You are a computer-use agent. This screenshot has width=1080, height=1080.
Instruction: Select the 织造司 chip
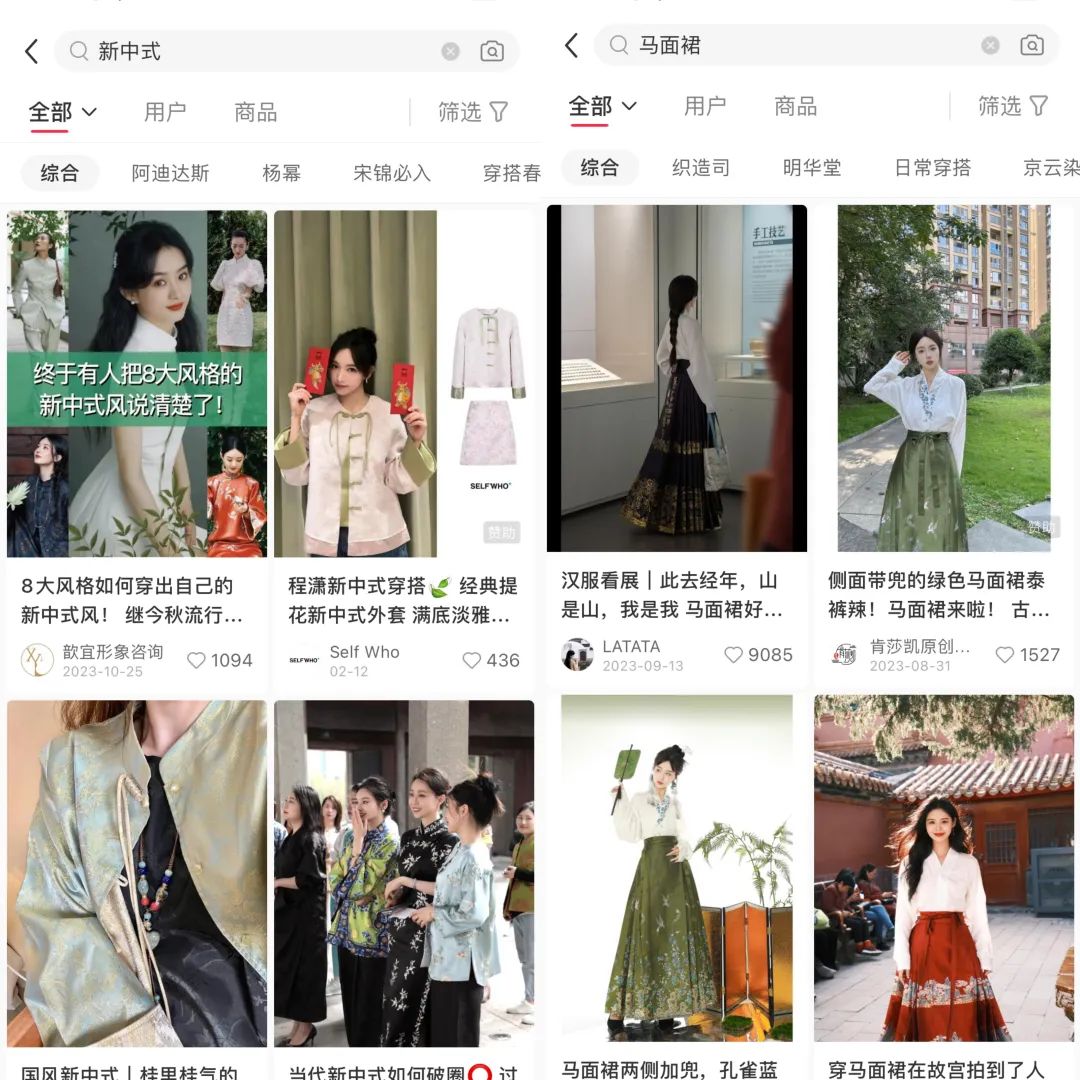coord(700,167)
